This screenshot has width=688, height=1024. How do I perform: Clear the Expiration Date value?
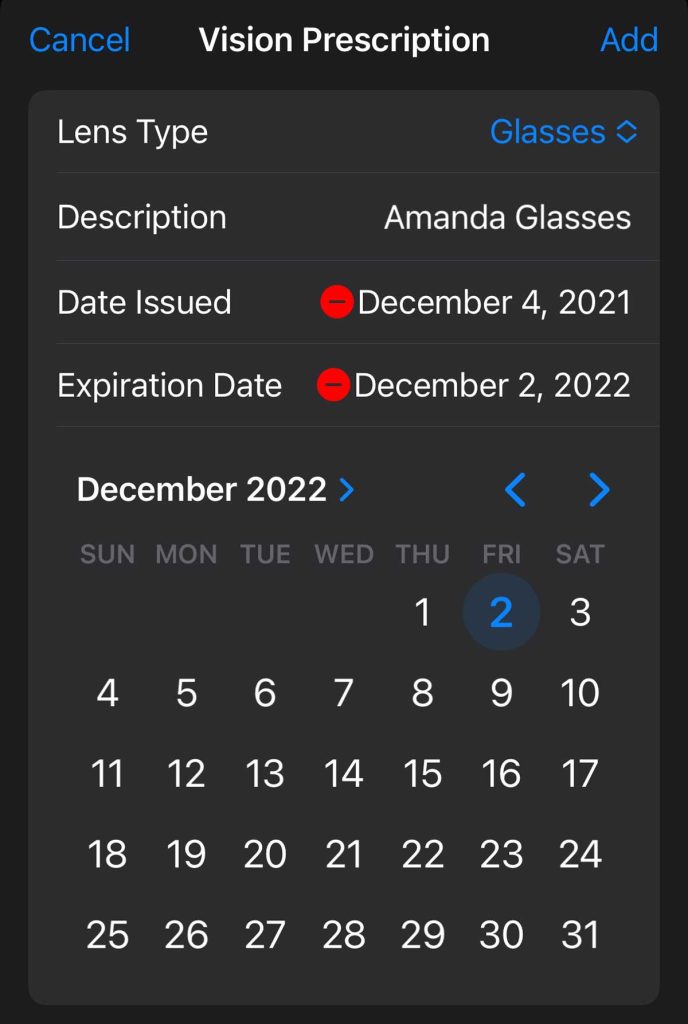[333, 385]
